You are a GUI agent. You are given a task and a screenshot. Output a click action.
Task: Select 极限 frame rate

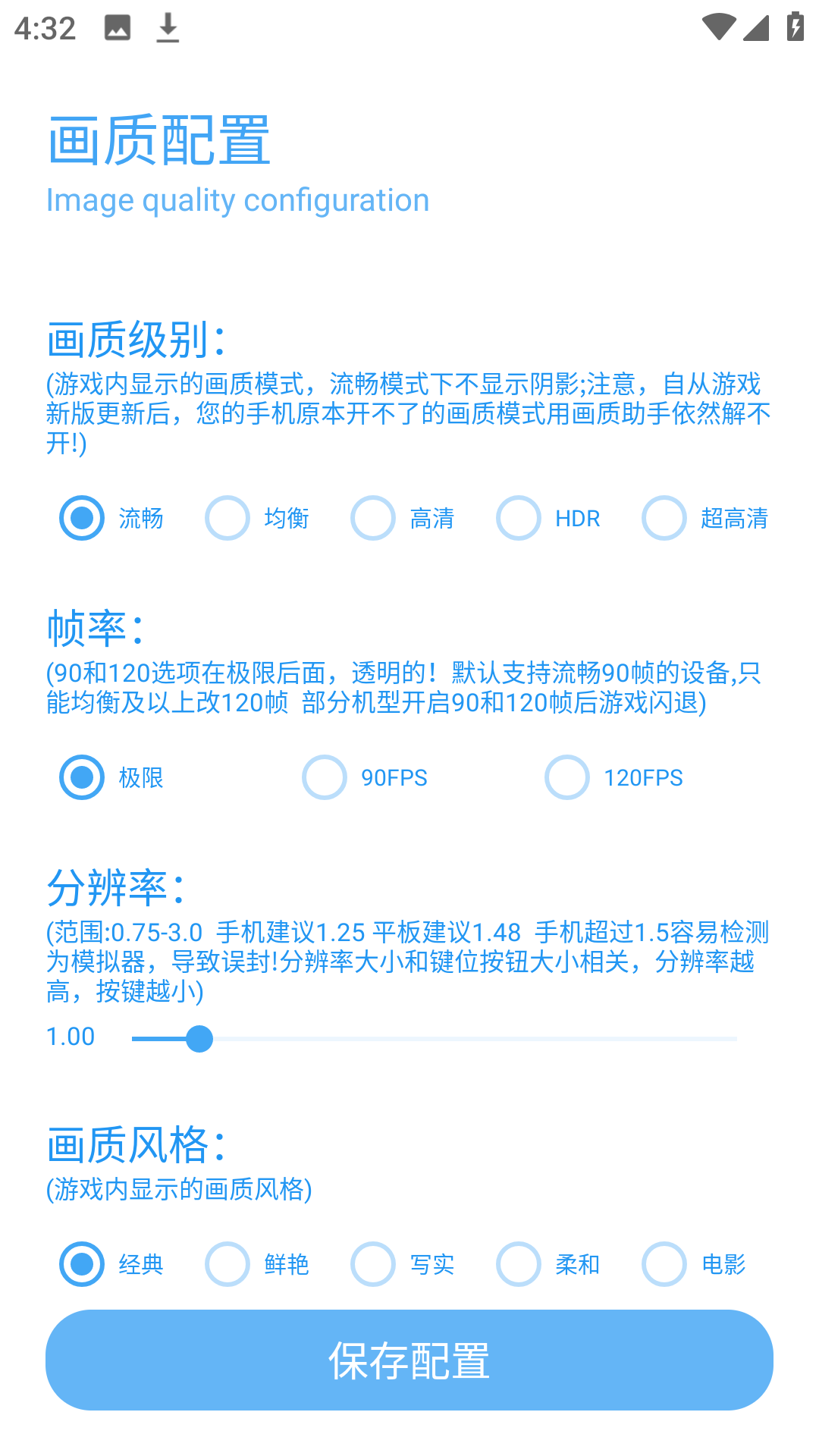pos(82,777)
